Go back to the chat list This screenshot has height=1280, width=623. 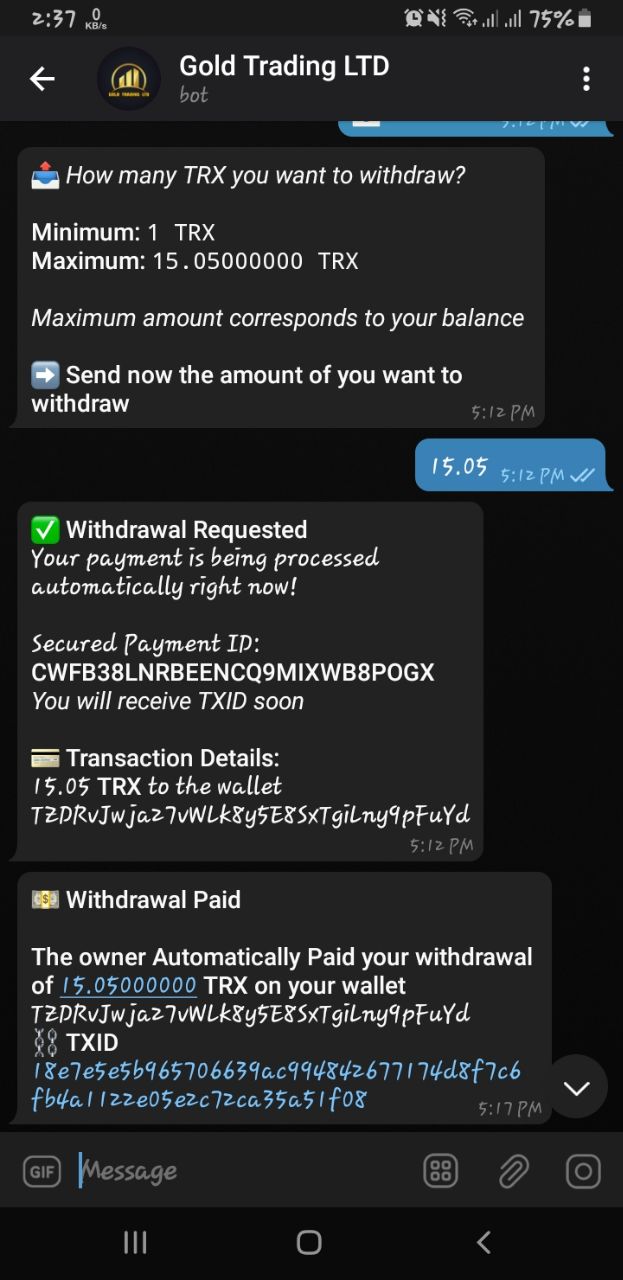42,79
